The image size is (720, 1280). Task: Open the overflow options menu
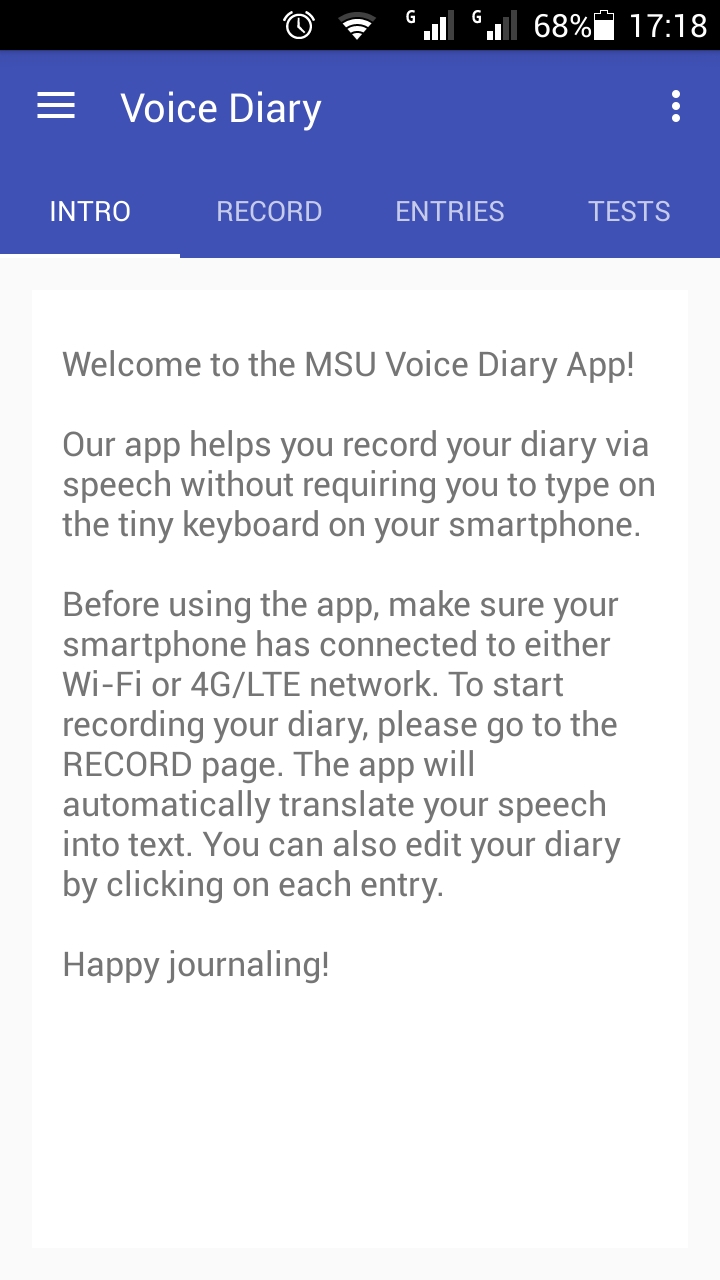tap(675, 106)
